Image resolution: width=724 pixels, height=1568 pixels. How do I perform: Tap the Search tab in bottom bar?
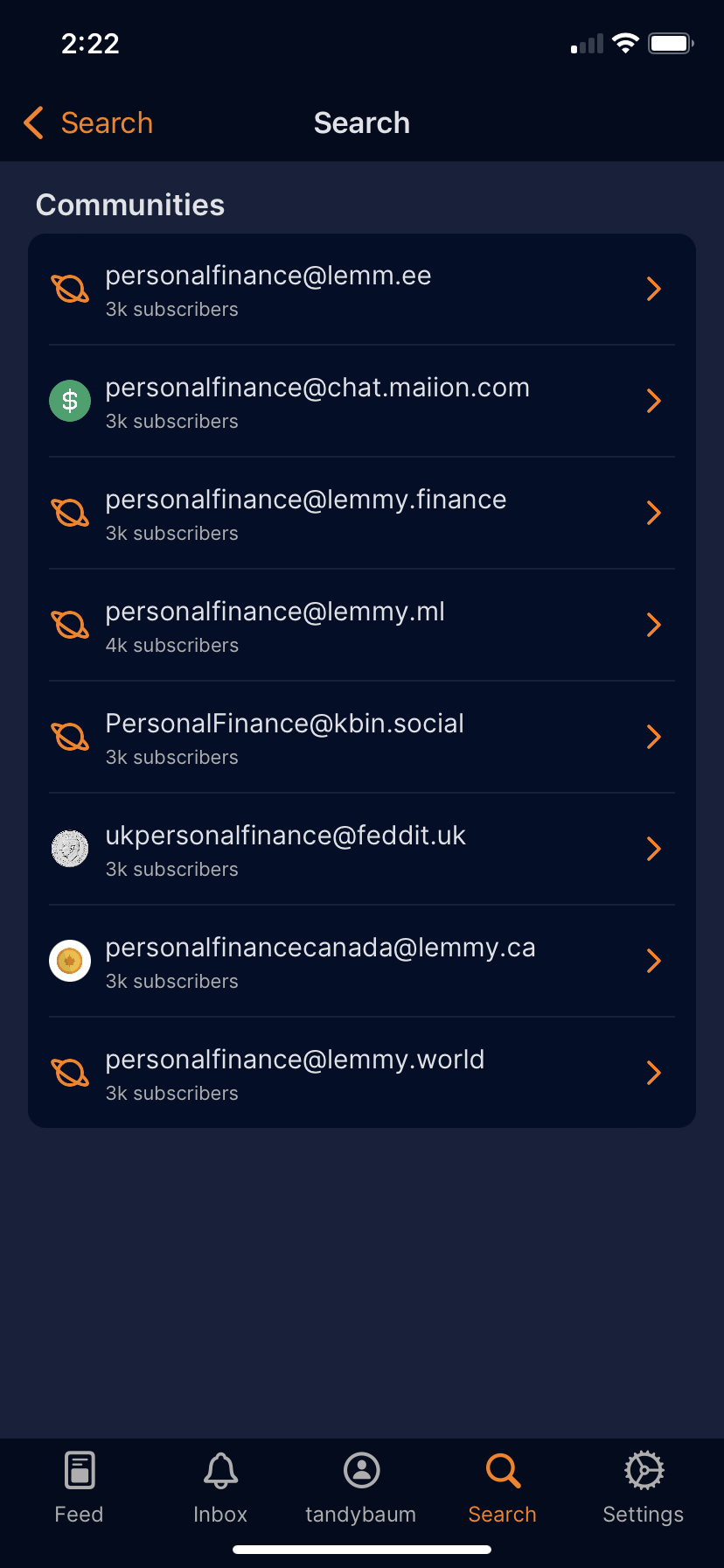[x=503, y=1487]
